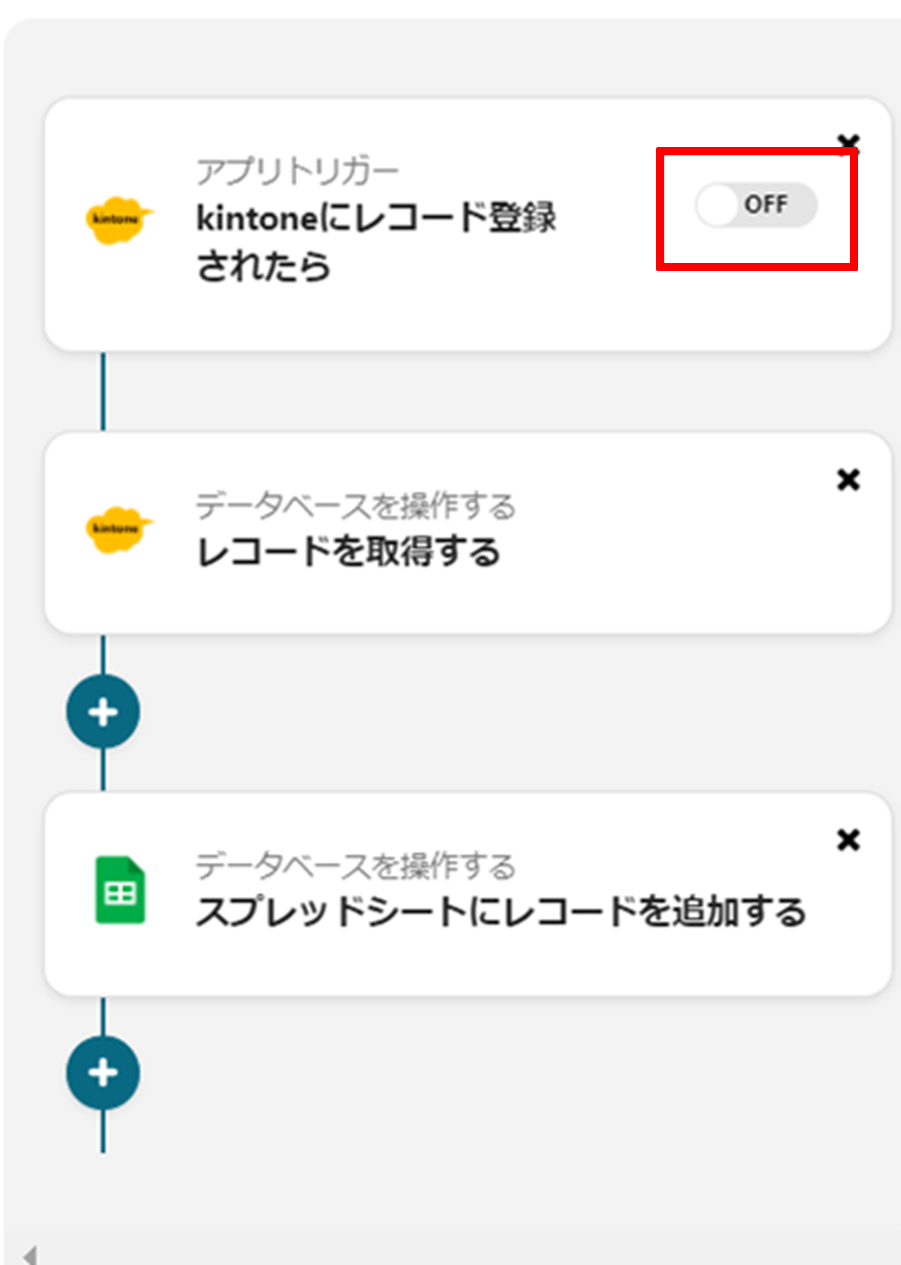Tap the small left arrow at the bottom
Image resolution: width=901 pixels, height=1265 pixels.
30,1254
